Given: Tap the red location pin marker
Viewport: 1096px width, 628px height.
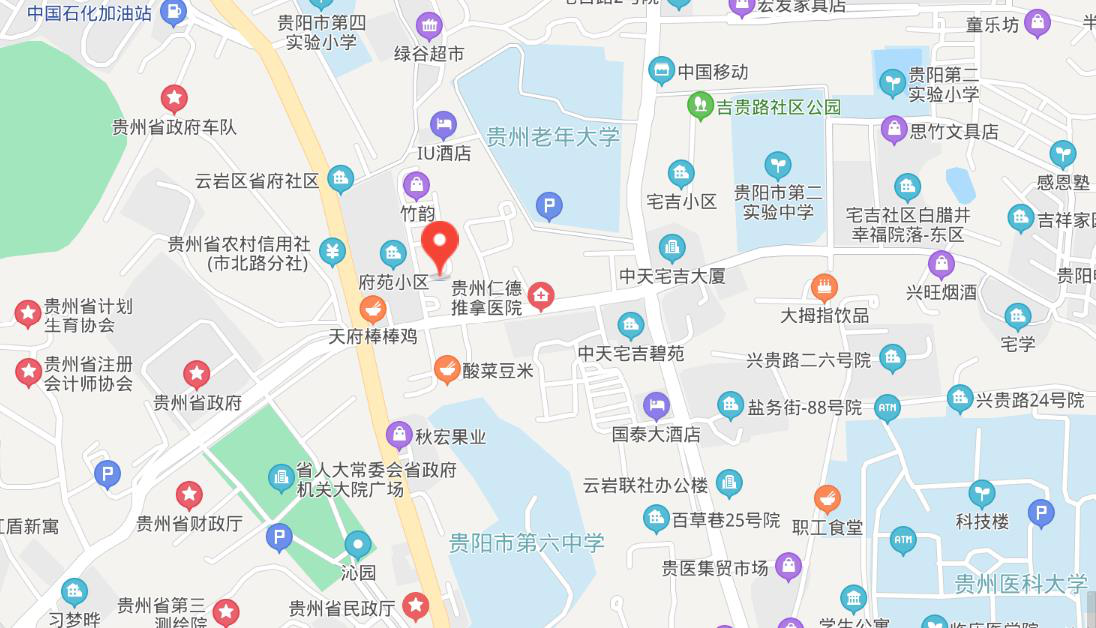Looking at the screenshot, I should (x=440, y=241).
